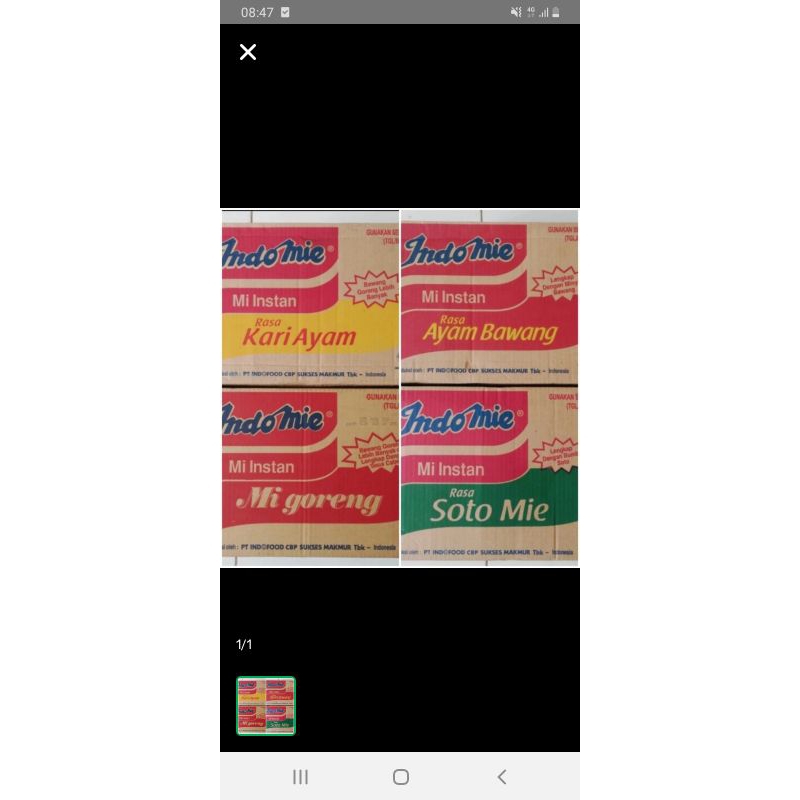Select the Indomie boxes thumbnail
Screen dimensions: 800x800
(266, 706)
